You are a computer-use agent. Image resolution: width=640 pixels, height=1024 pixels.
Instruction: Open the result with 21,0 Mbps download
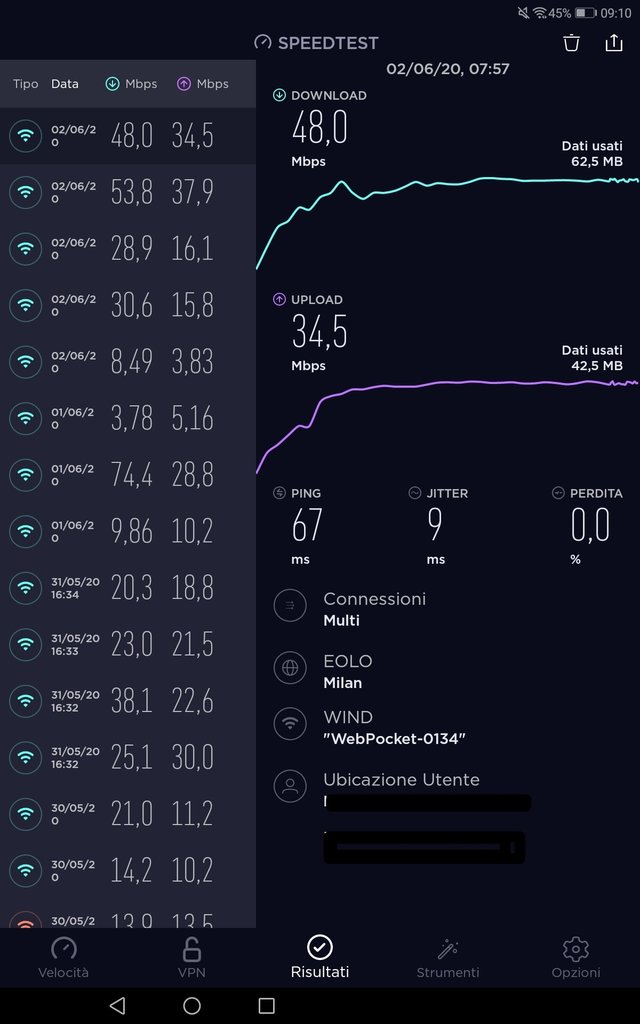(x=128, y=814)
